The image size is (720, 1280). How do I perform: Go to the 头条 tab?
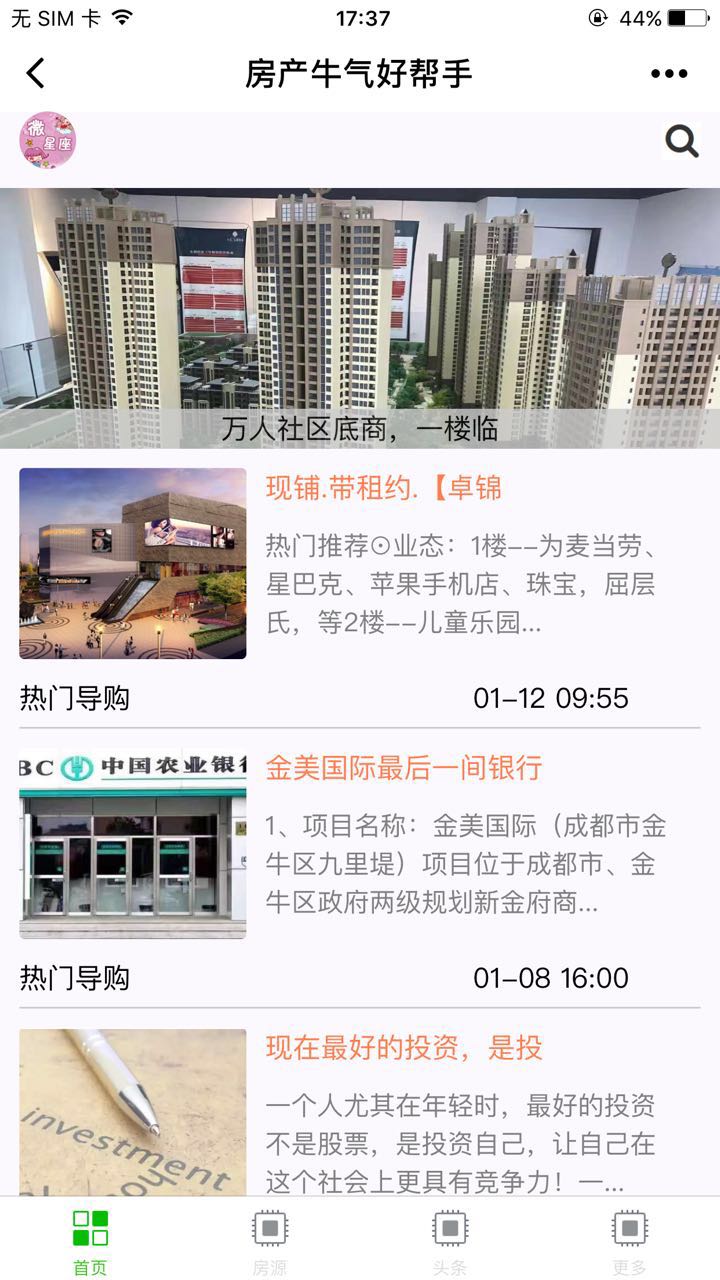click(450, 1240)
